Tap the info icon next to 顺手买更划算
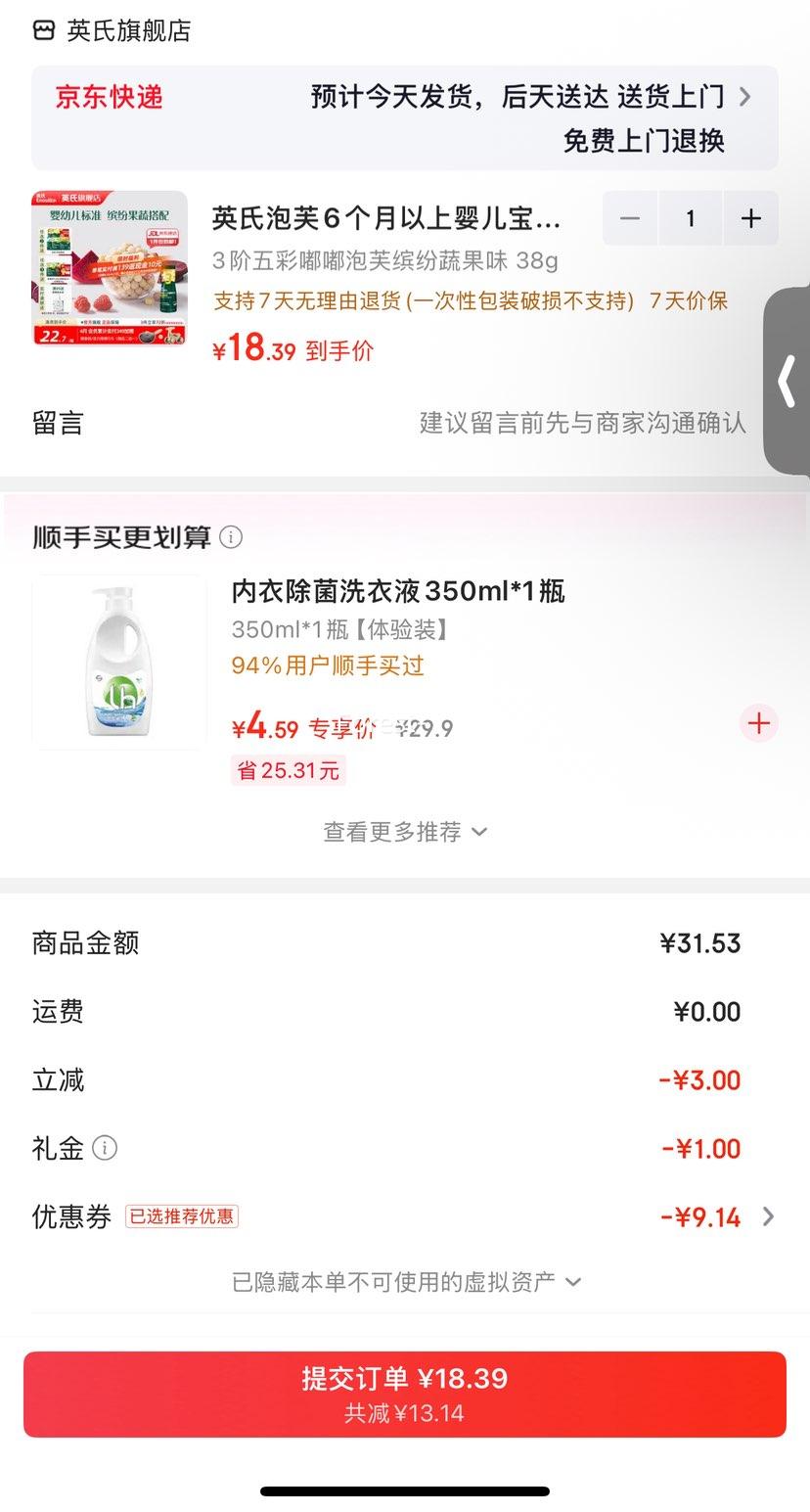The image size is (810, 1512). pyautogui.click(x=231, y=536)
